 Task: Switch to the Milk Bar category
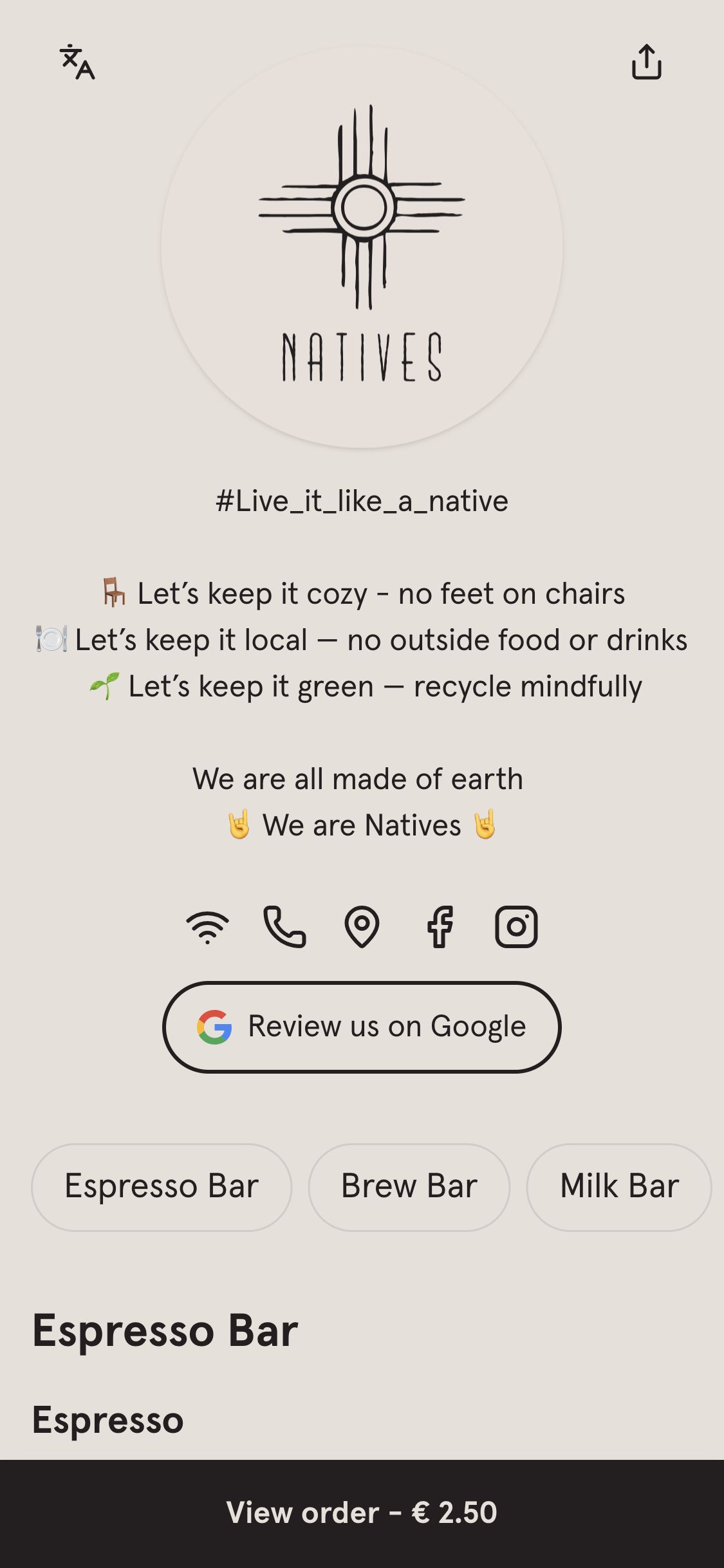tap(619, 1186)
